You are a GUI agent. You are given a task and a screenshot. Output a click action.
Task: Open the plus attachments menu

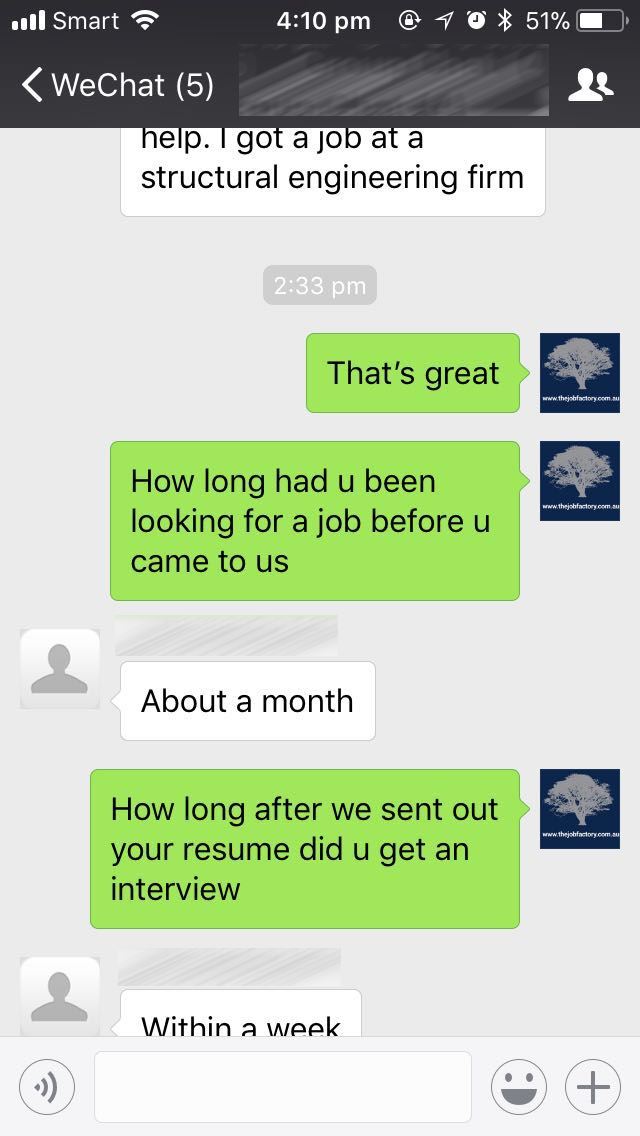(x=593, y=1086)
